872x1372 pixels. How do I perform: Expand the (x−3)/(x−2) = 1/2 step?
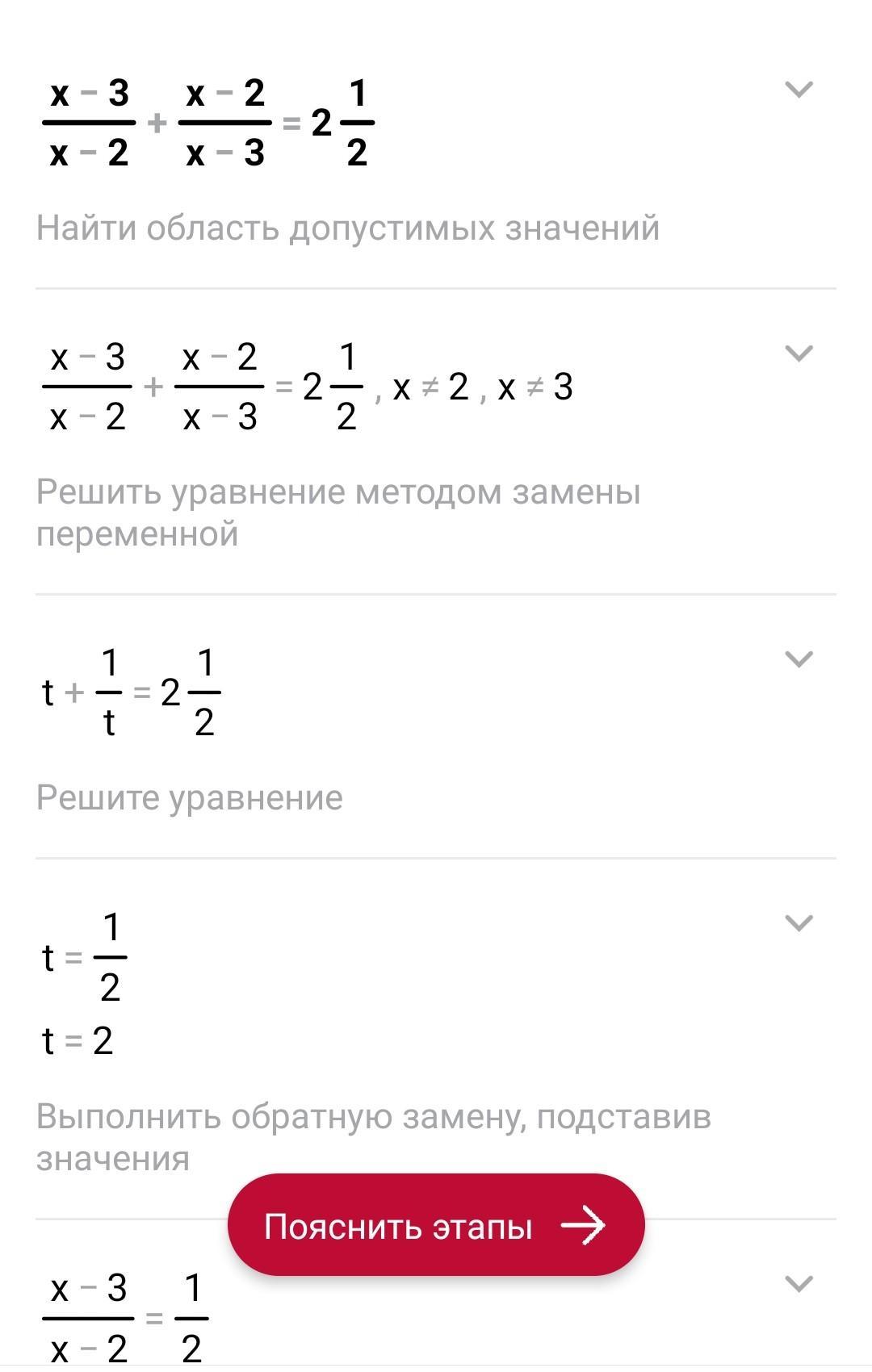point(799,1284)
